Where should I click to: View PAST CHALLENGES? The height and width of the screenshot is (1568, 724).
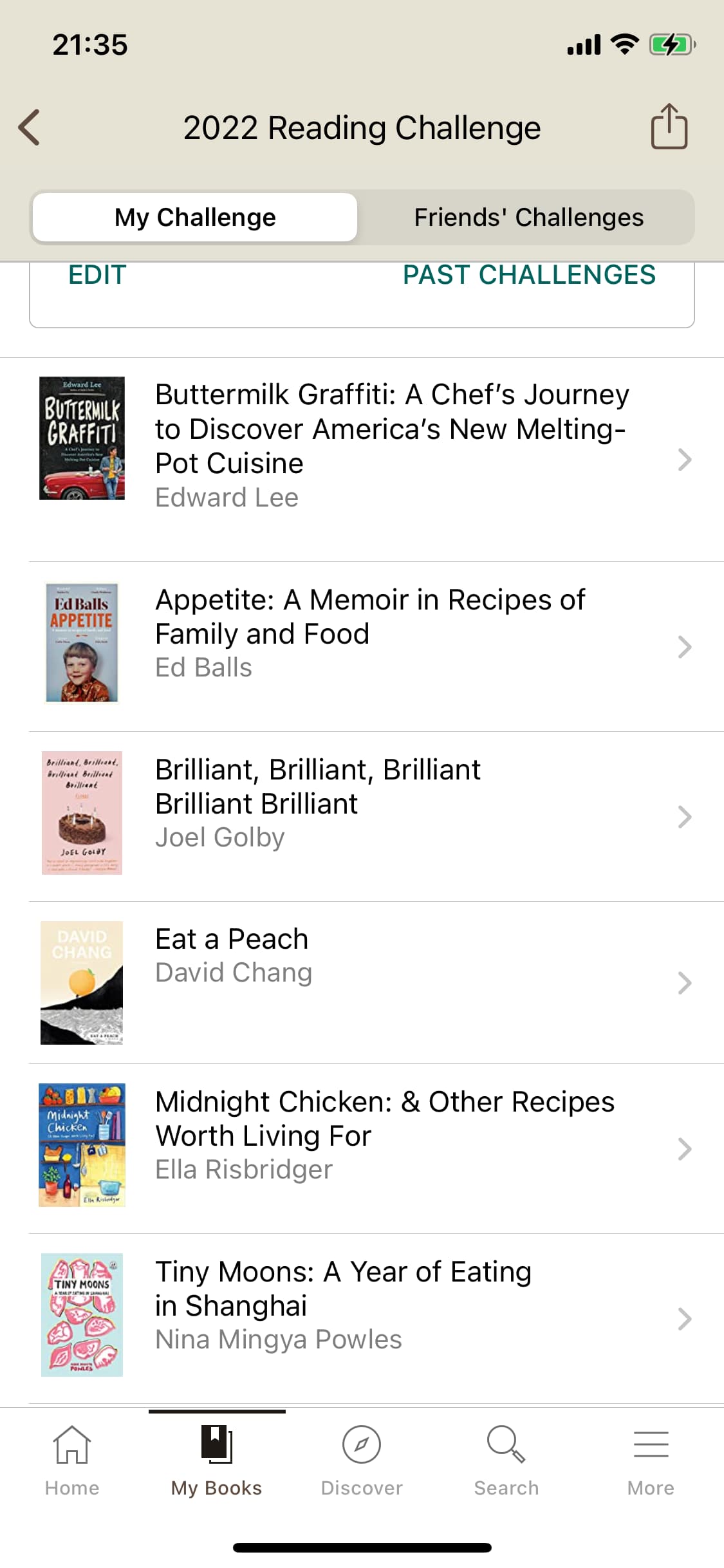529,275
